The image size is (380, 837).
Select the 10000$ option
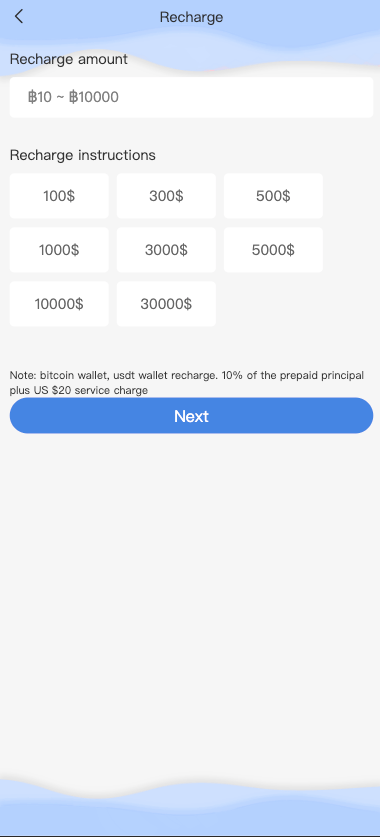(x=59, y=304)
